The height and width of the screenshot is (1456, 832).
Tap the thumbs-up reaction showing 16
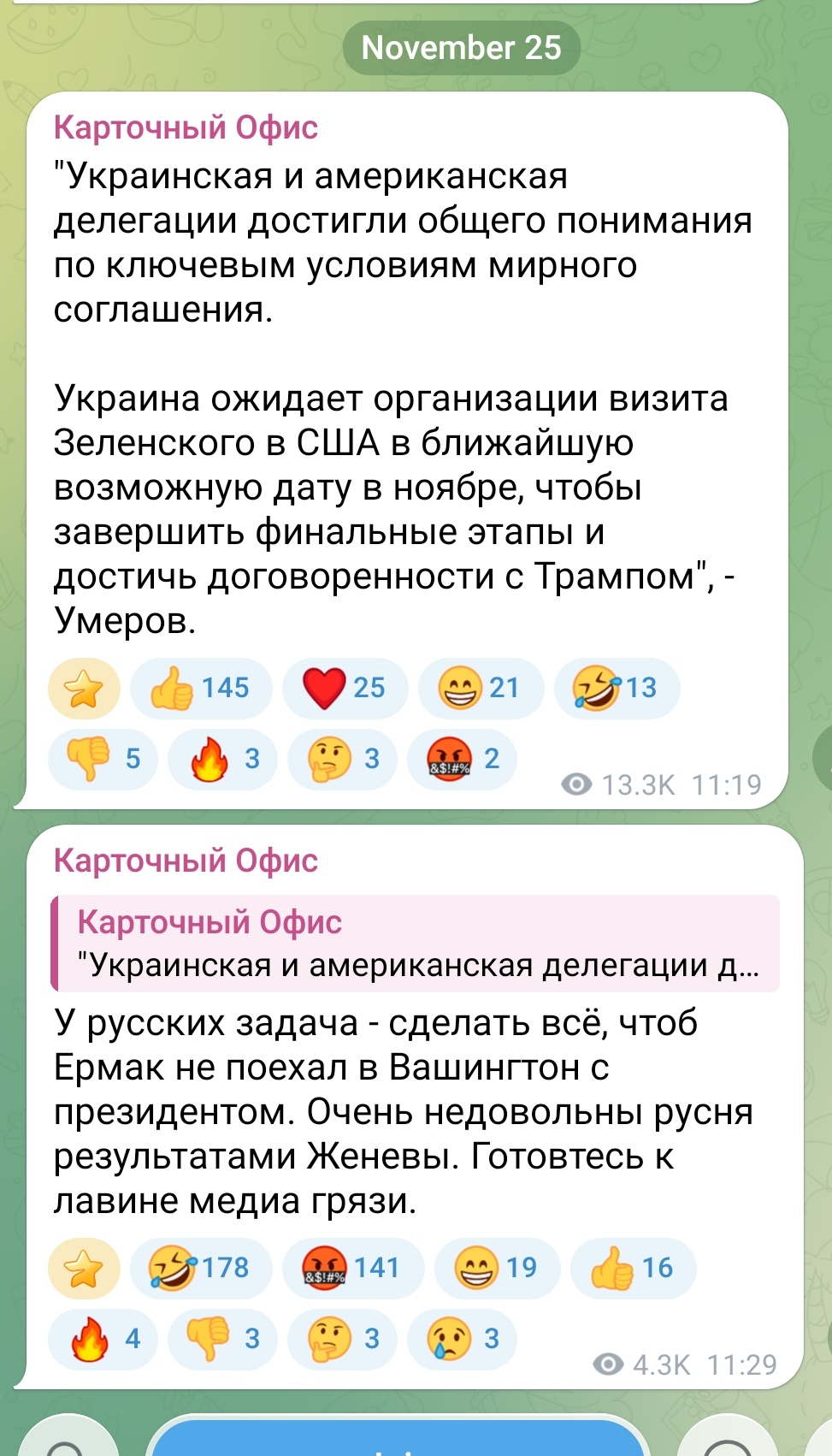[x=633, y=1268]
